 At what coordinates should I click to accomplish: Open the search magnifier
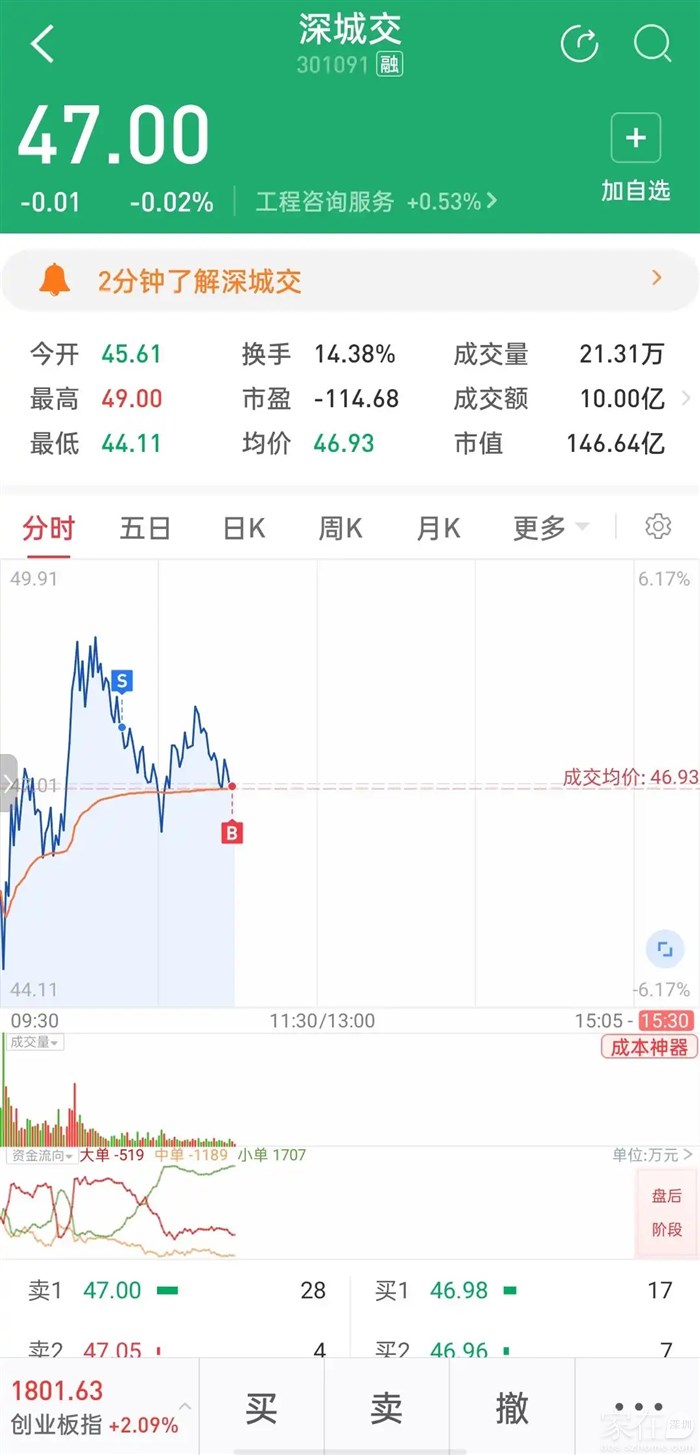652,44
